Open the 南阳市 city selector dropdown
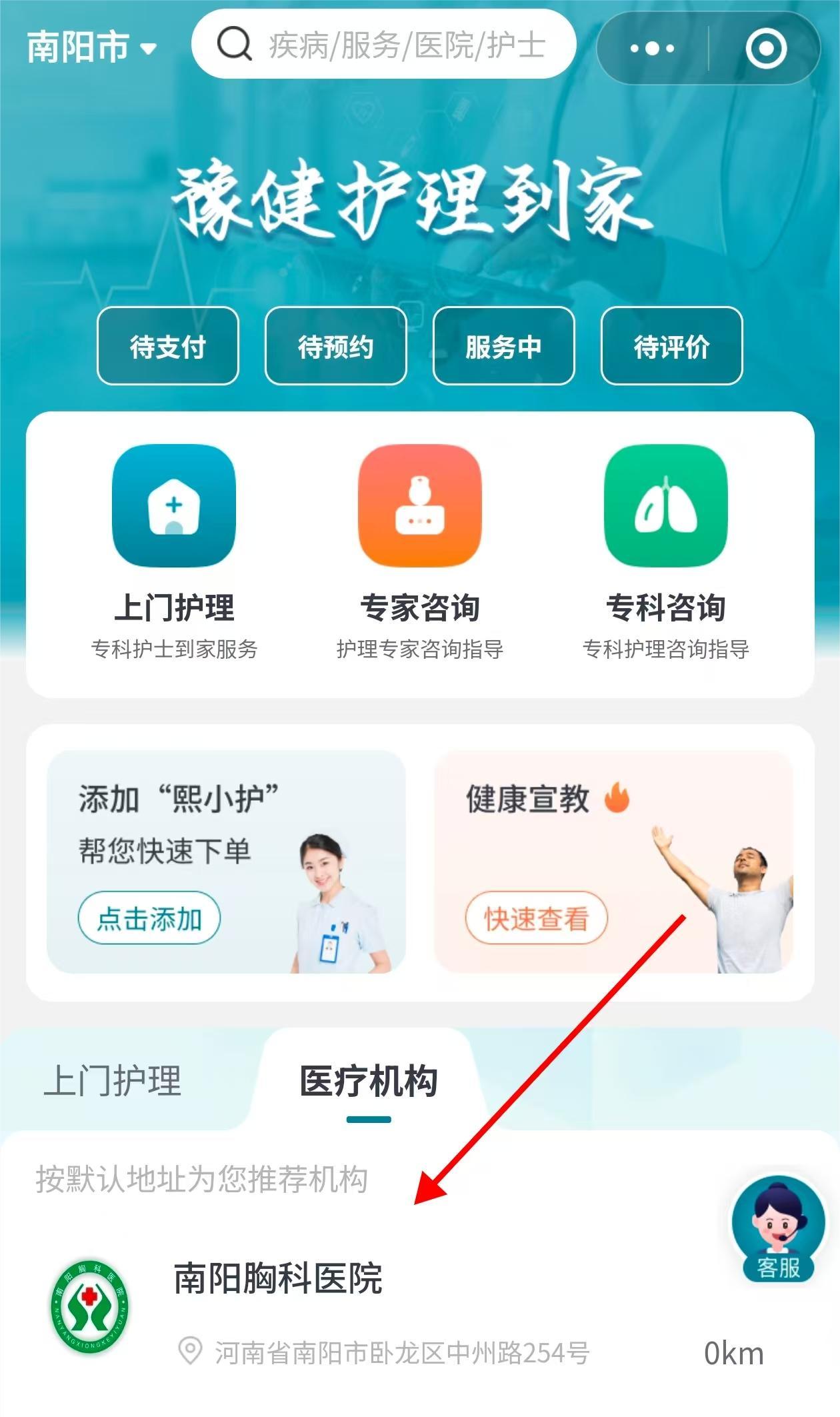This screenshot has height=1417, width=840. (92, 47)
